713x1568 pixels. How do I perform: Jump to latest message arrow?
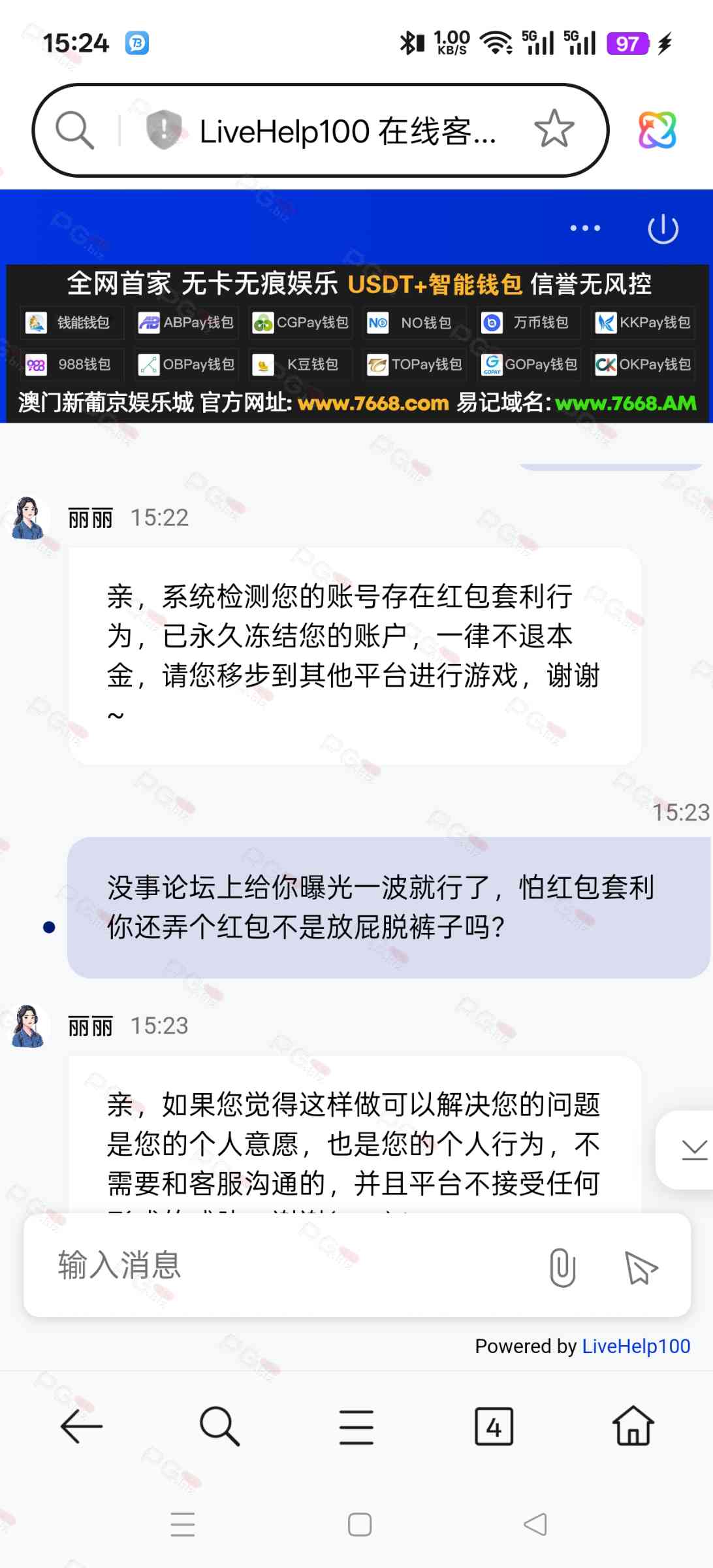coord(693,1149)
